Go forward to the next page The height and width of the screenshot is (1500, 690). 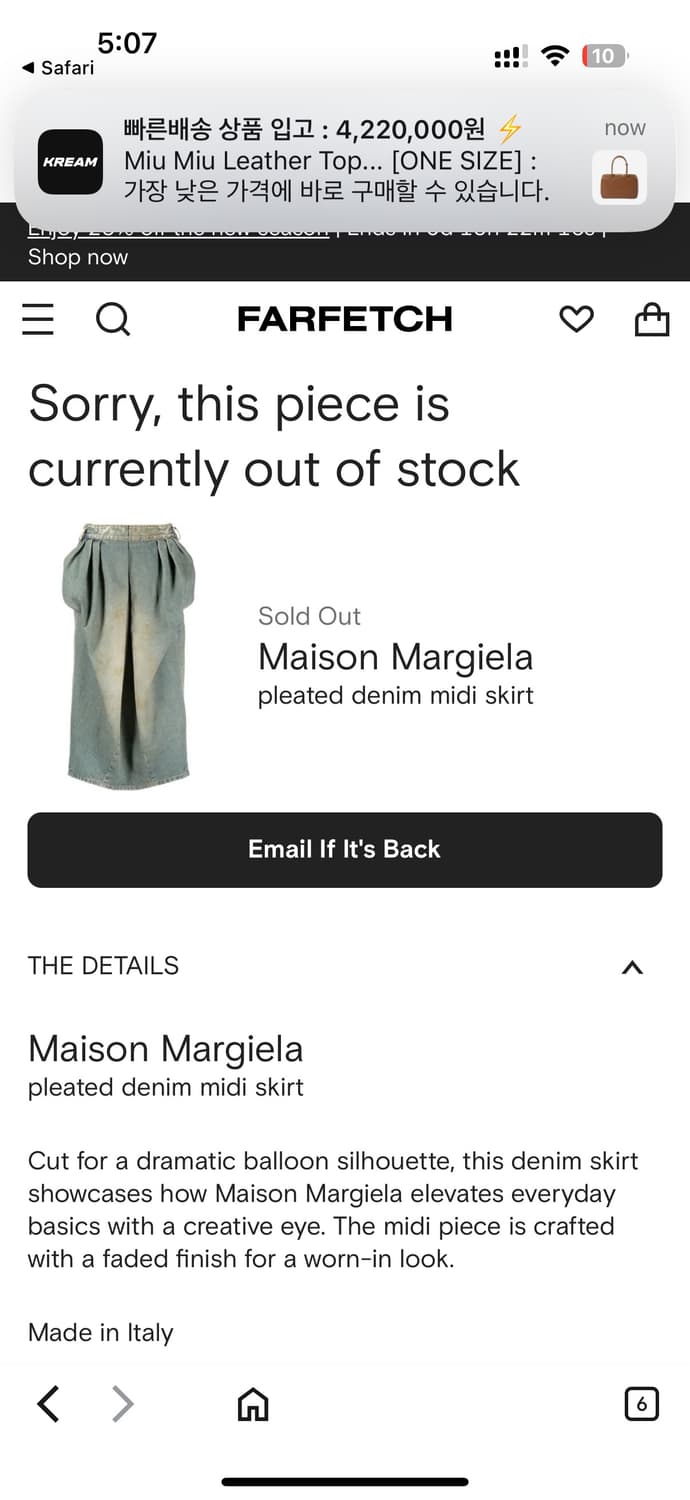click(122, 1405)
